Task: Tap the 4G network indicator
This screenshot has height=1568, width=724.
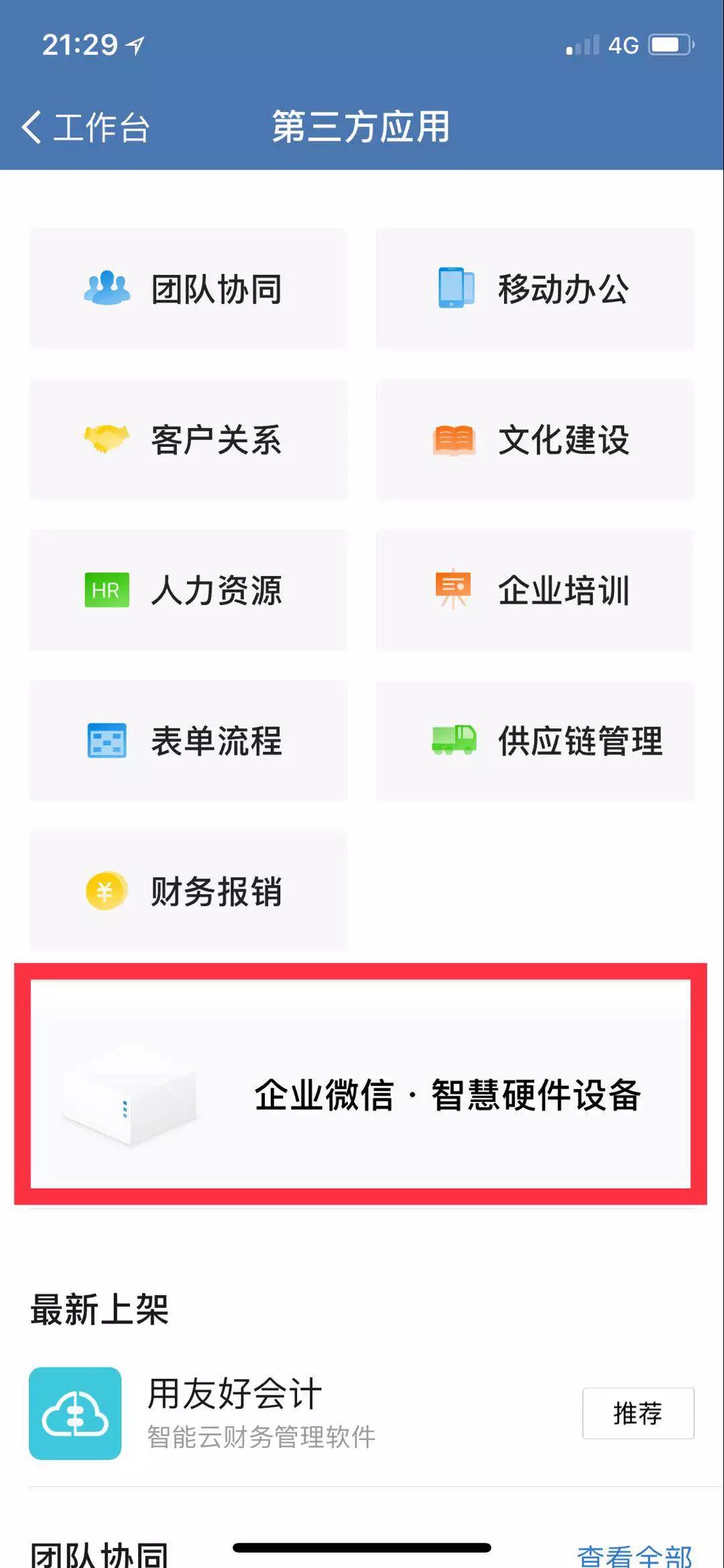Action: pos(622,44)
